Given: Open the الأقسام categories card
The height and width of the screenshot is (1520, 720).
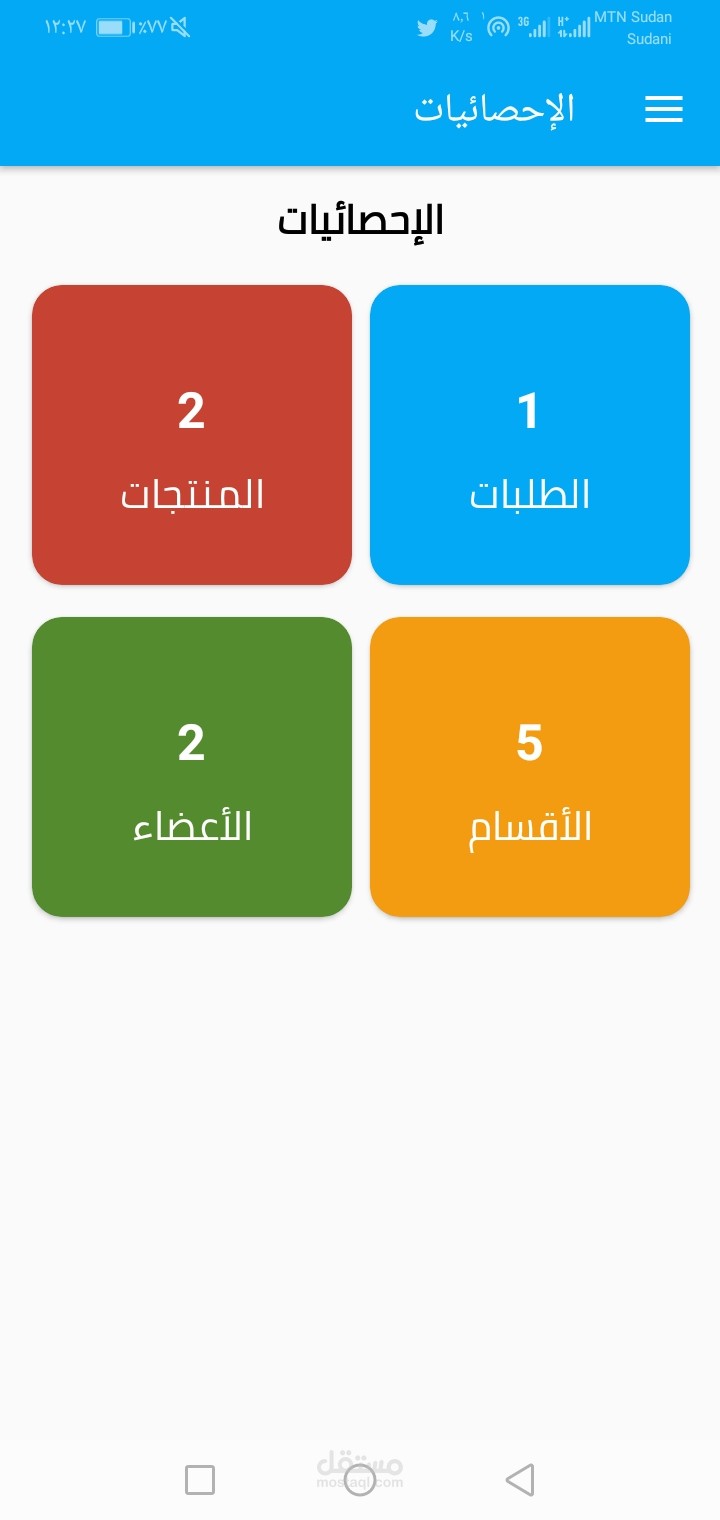Looking at the screenshot, I should pos(530,767).
